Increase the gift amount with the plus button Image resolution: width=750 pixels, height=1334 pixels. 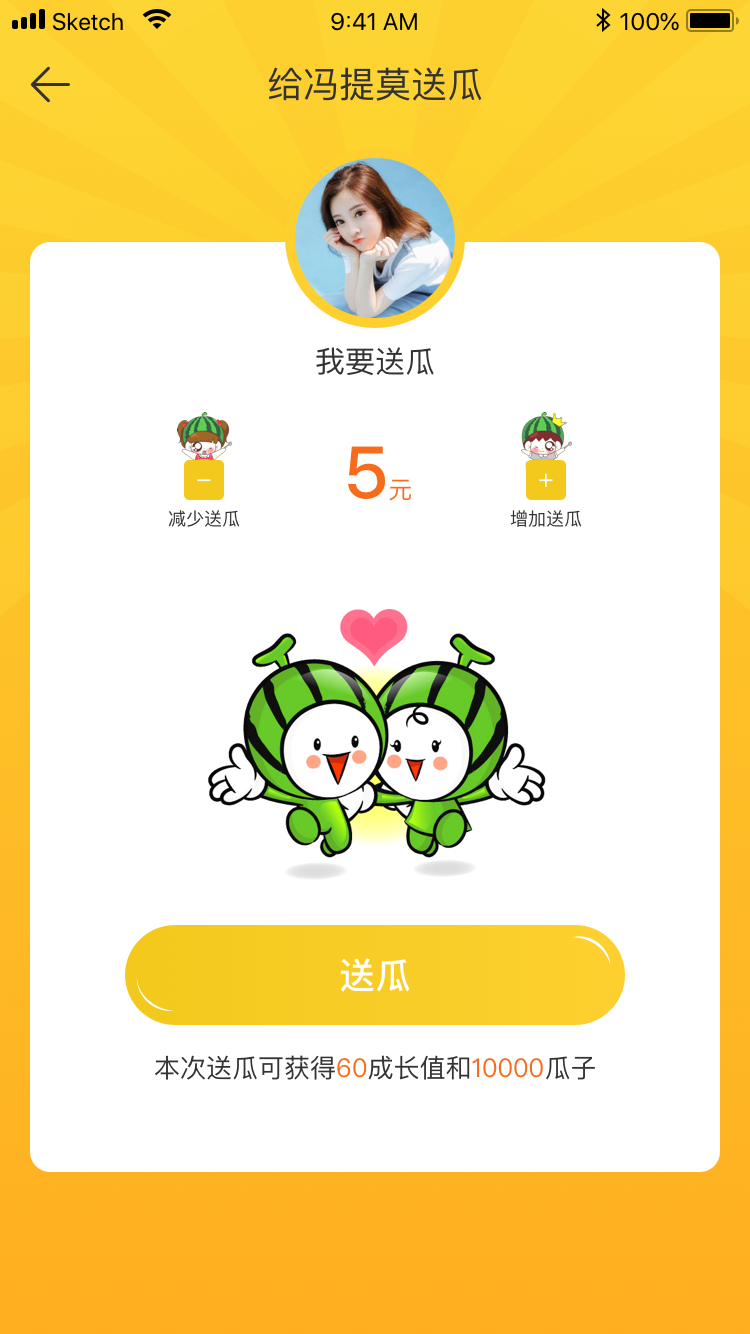pyautogui.click(x=546, y=480)
